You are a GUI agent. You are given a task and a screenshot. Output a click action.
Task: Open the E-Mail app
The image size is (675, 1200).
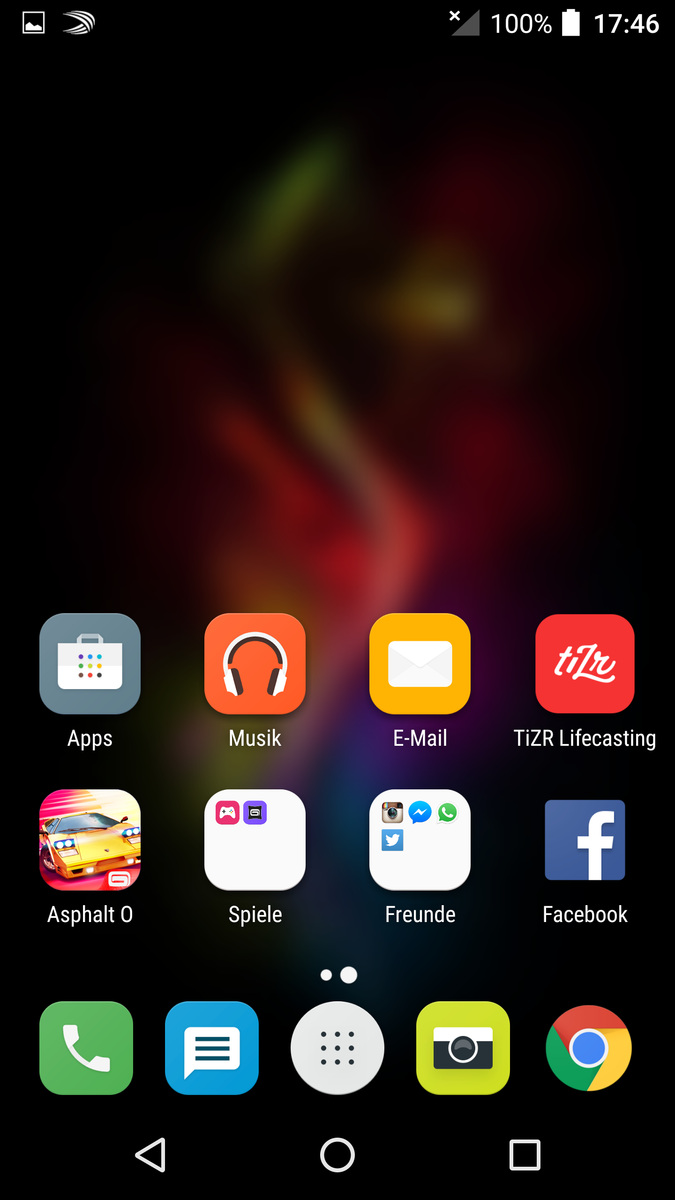[x=420, y=664]
